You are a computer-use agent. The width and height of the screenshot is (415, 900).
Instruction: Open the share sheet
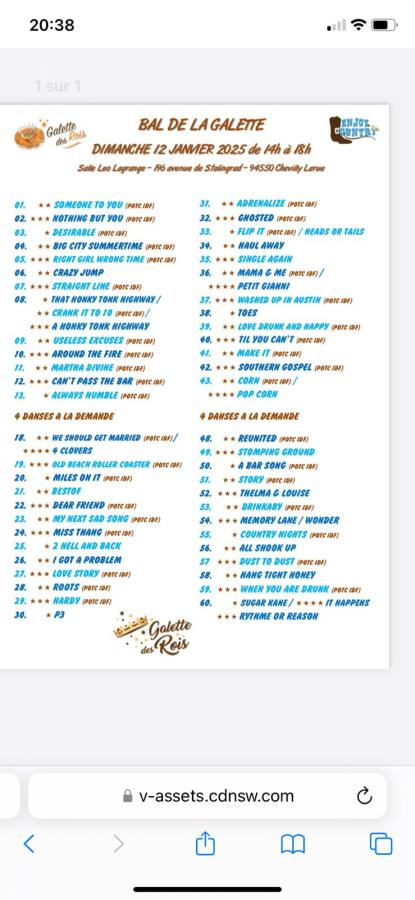tap(205, 843)
